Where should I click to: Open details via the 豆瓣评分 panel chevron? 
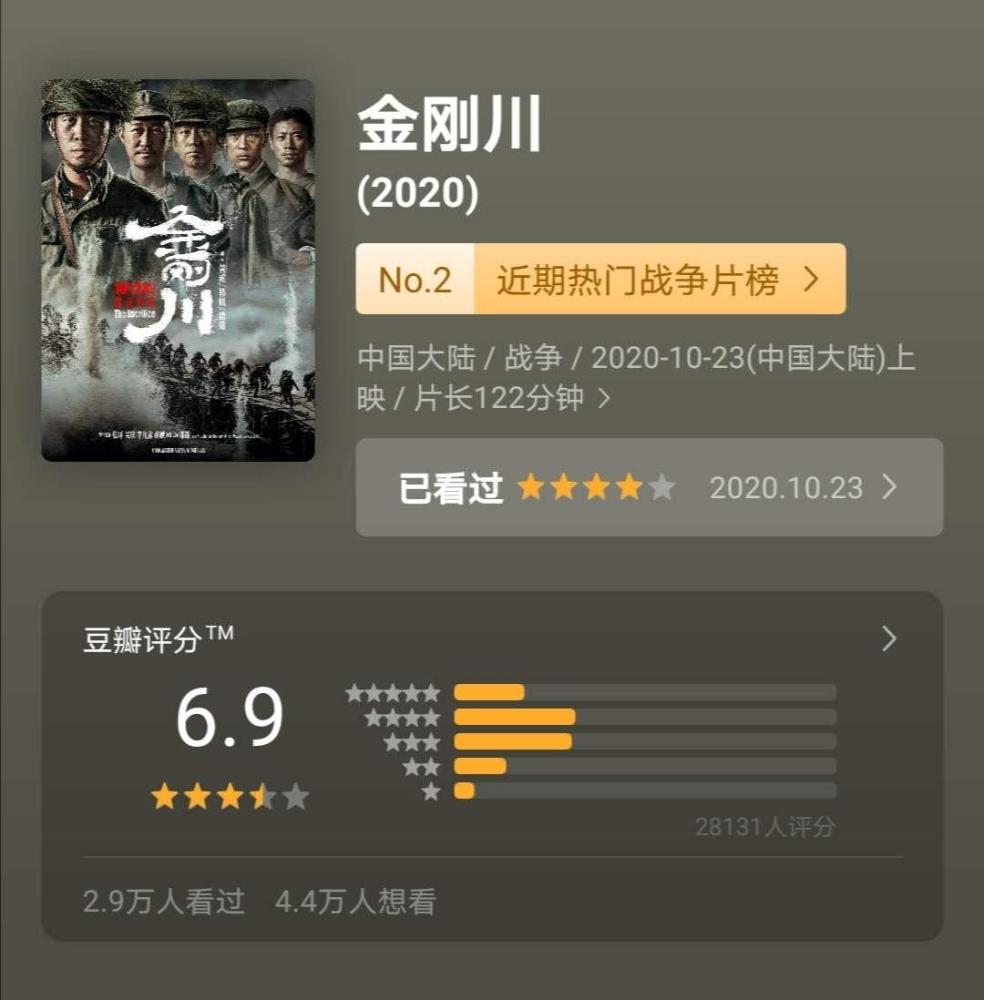pos(888,640)
